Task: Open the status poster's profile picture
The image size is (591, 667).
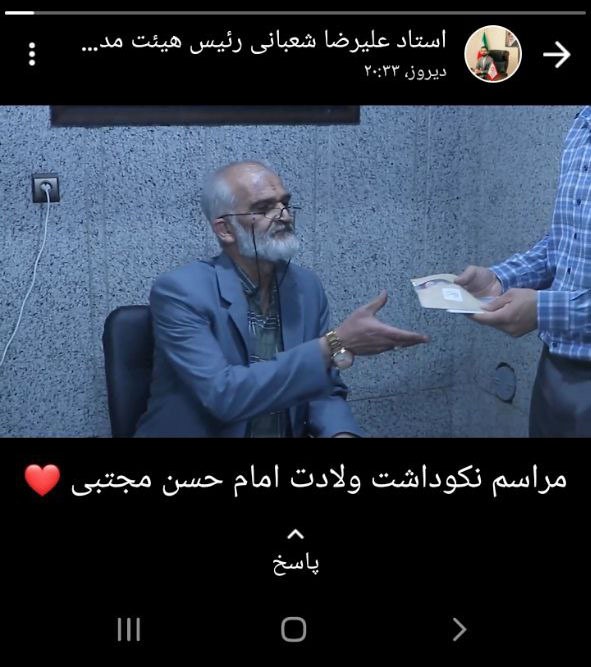Action: point(493,54)
